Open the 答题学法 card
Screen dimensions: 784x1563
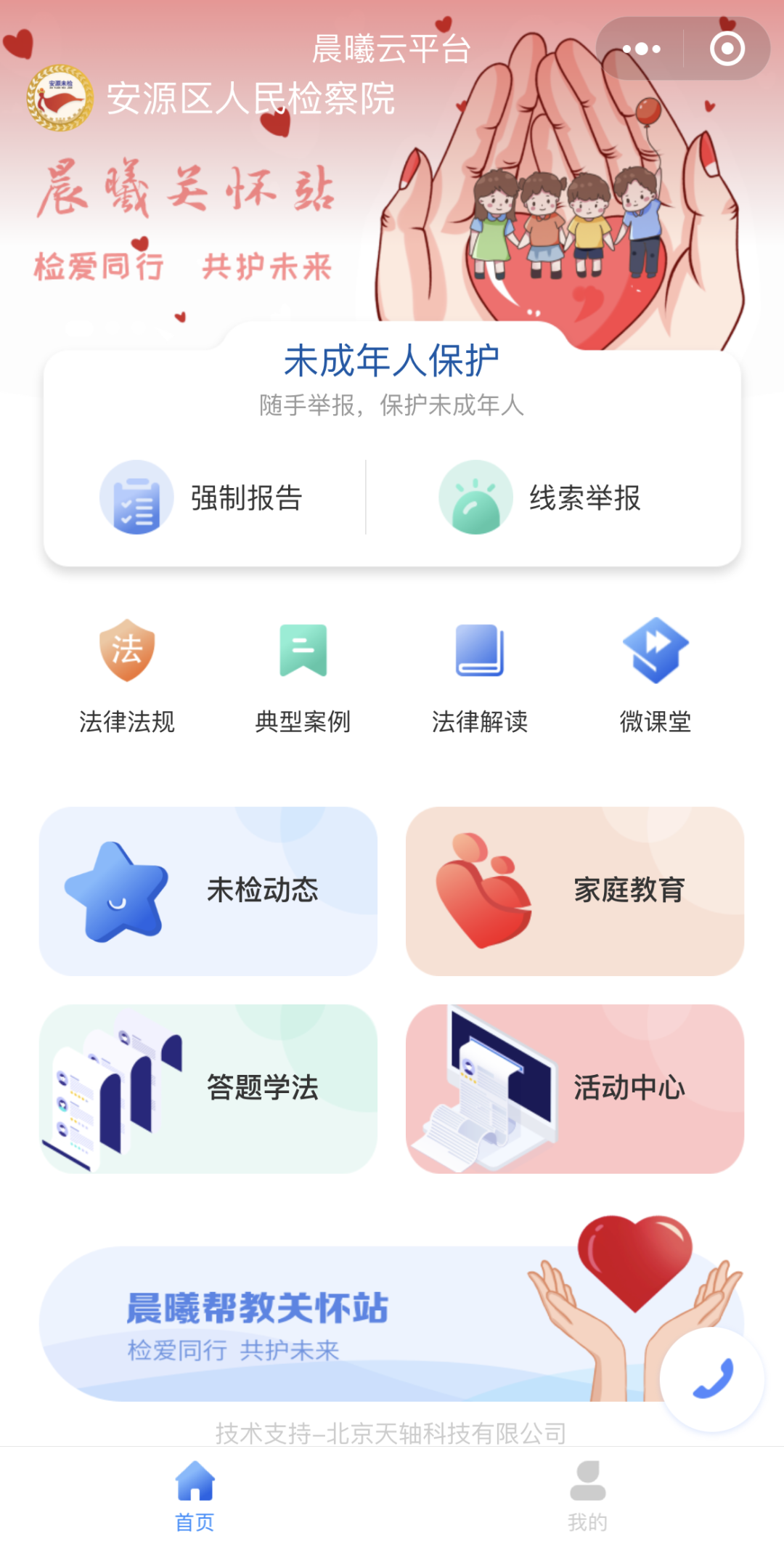(x=208, y=1089)
